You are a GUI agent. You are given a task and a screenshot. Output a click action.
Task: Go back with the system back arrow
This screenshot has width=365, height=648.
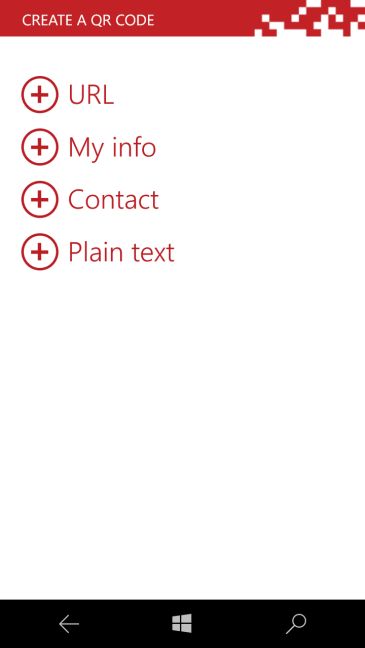[69, 624]
